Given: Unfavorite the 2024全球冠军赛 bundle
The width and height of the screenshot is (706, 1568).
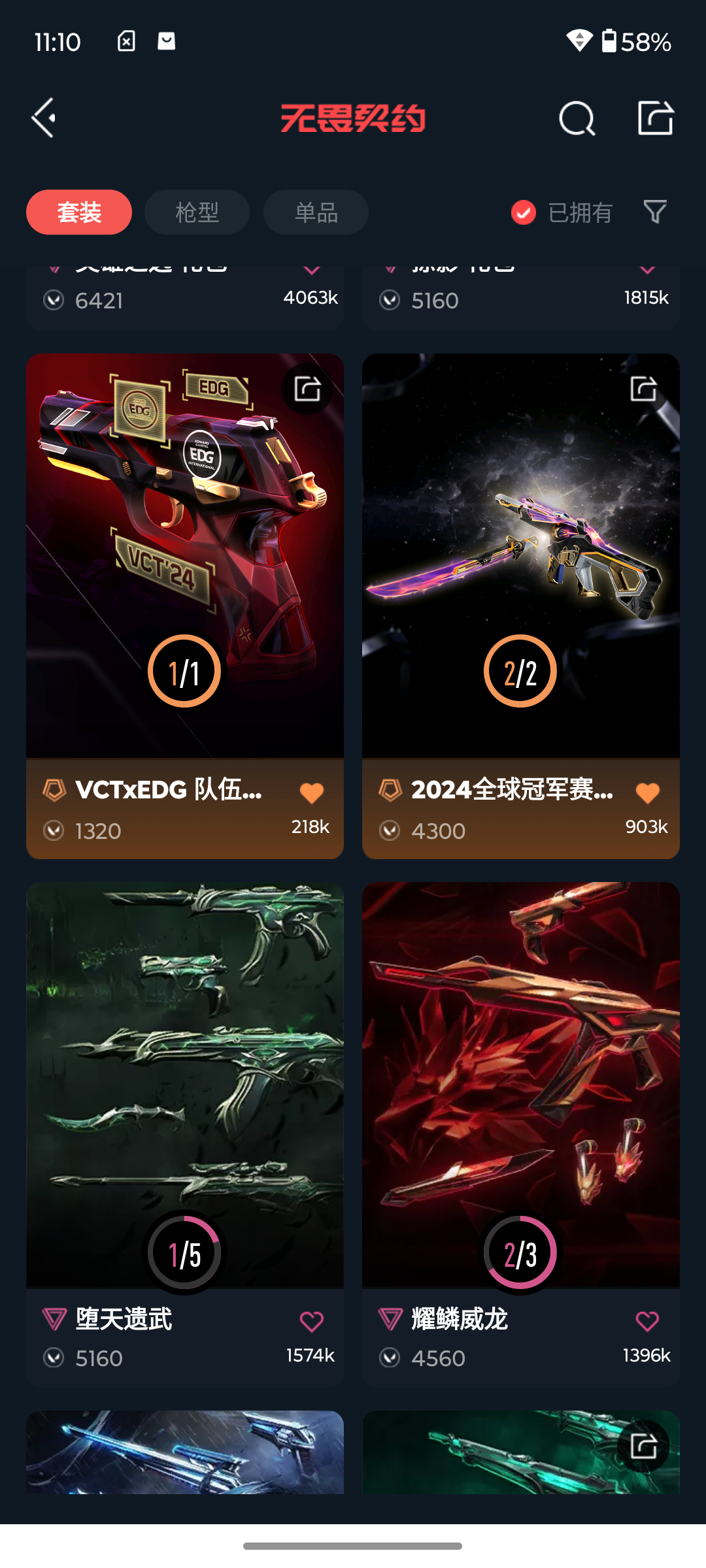Looking at the screenshot, I should click(x=648, y=792).
